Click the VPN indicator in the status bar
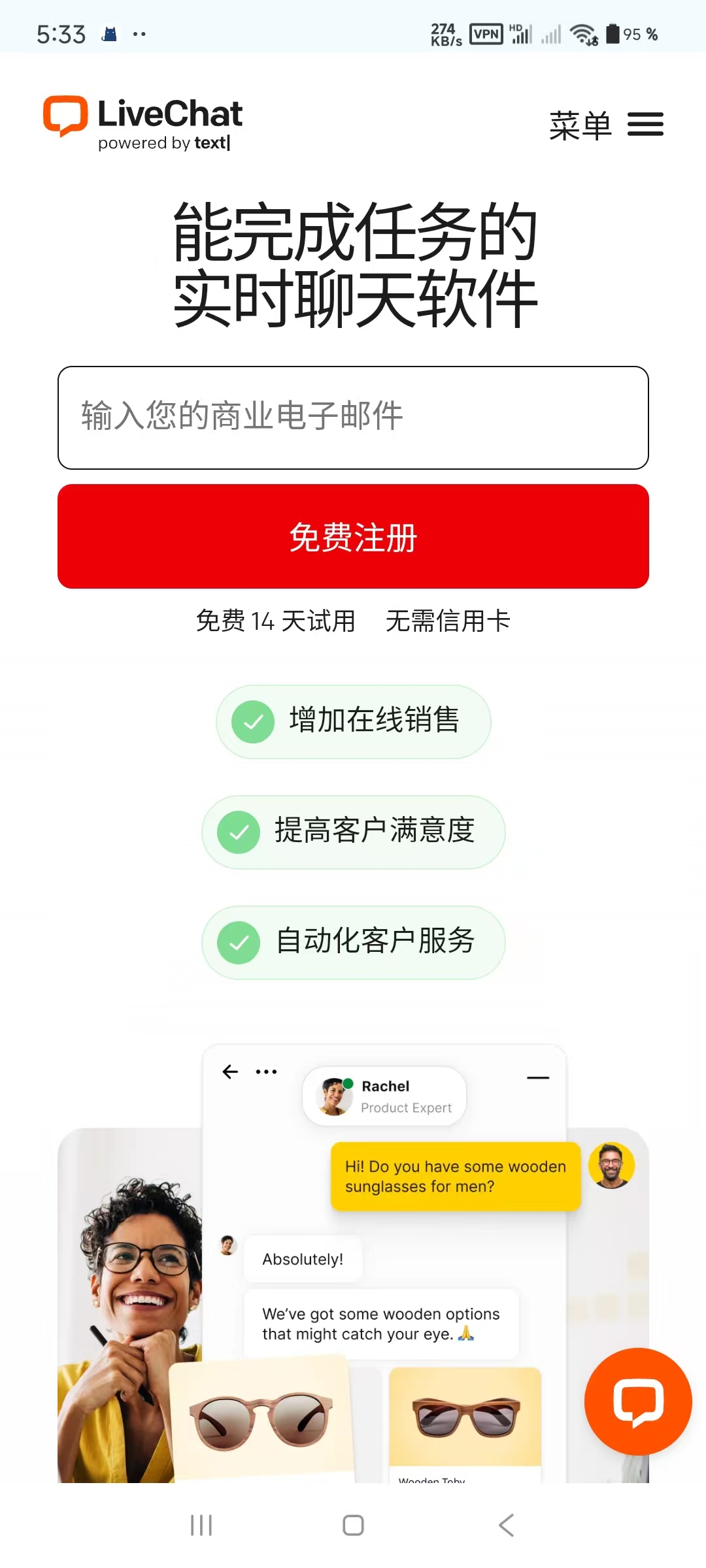Image resolution: width=706 pixels, height=1568 pixels. [x=484, y=33]
